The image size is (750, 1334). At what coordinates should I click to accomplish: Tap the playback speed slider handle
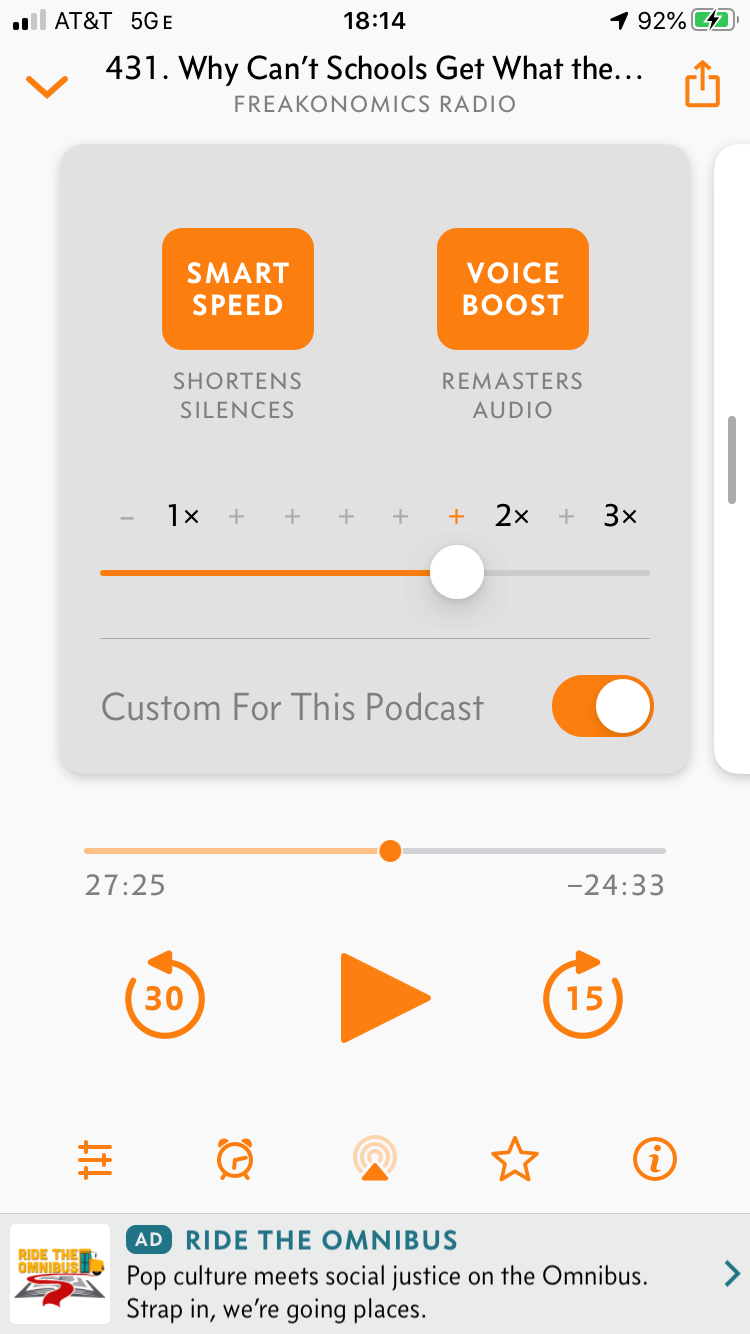coord(457,573)
